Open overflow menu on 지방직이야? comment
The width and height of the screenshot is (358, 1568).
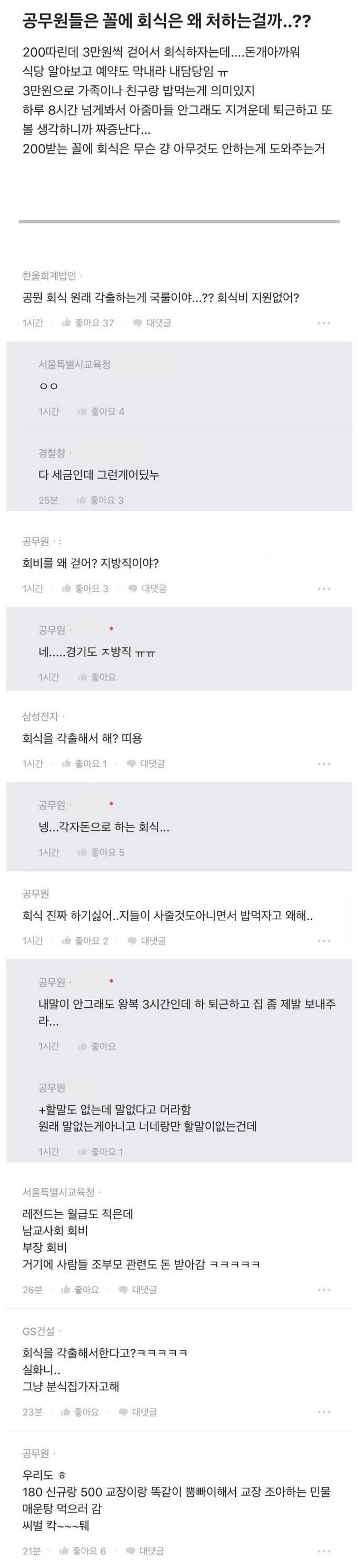pyautogui.click(x=324, y=588)
